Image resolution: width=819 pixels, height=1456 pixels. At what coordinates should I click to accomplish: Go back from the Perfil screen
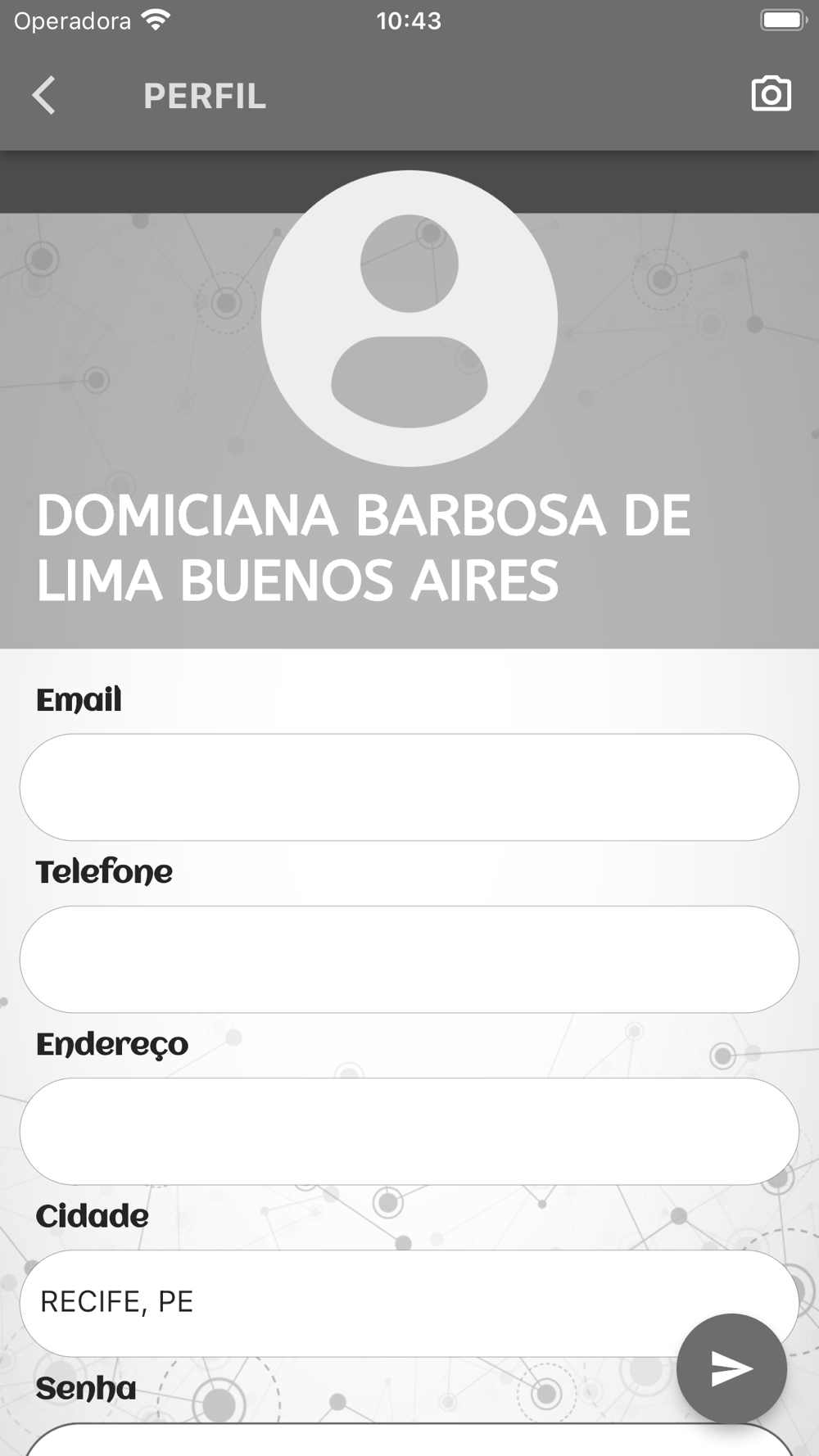click(44, 96)
